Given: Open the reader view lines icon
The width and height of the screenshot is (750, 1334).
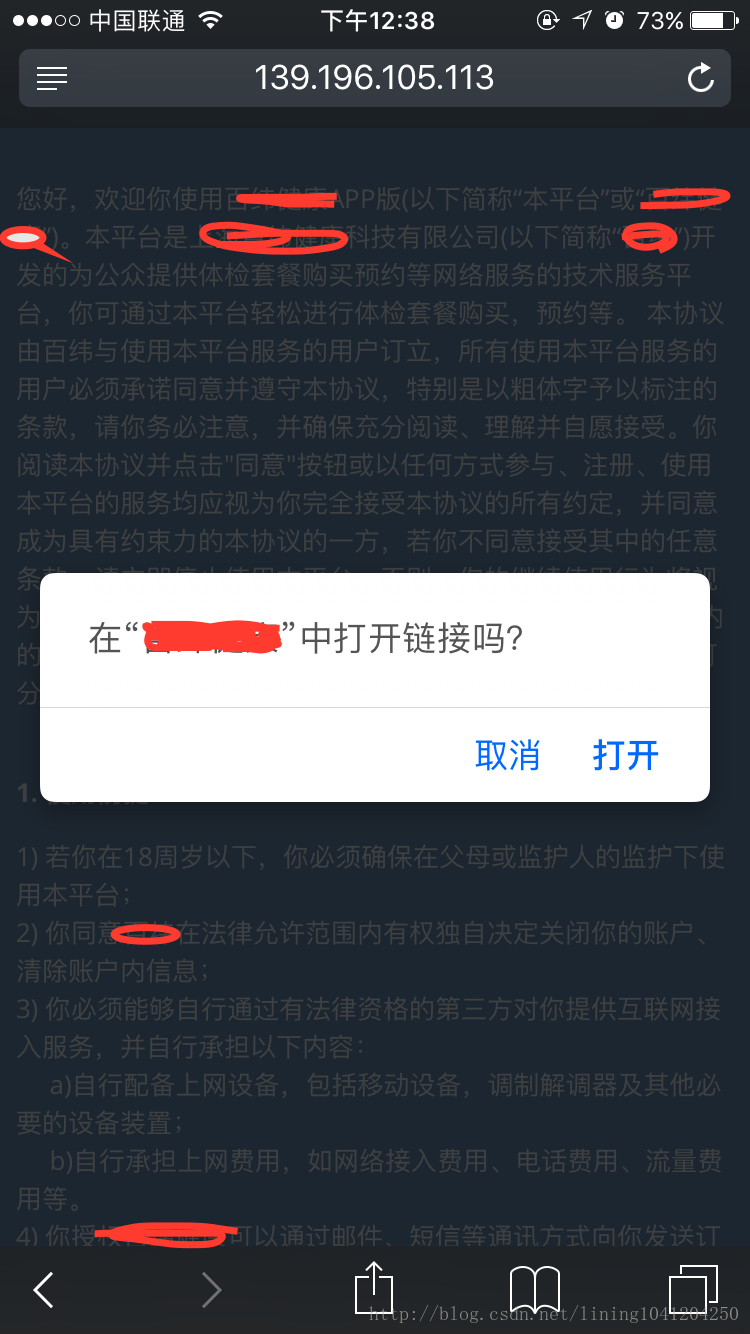Looking at the screenshot, I should (x=52, y=78).
